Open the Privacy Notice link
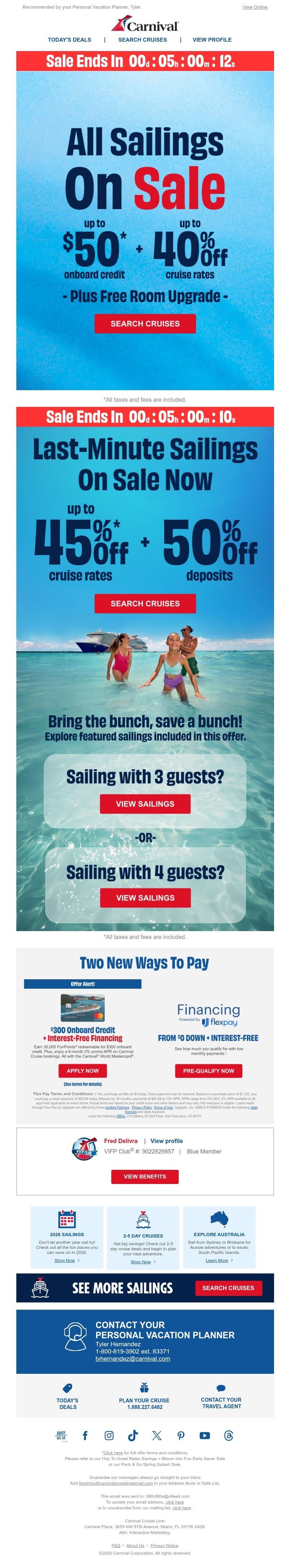Screen dimensions: 290x1568 [165, 1545]
